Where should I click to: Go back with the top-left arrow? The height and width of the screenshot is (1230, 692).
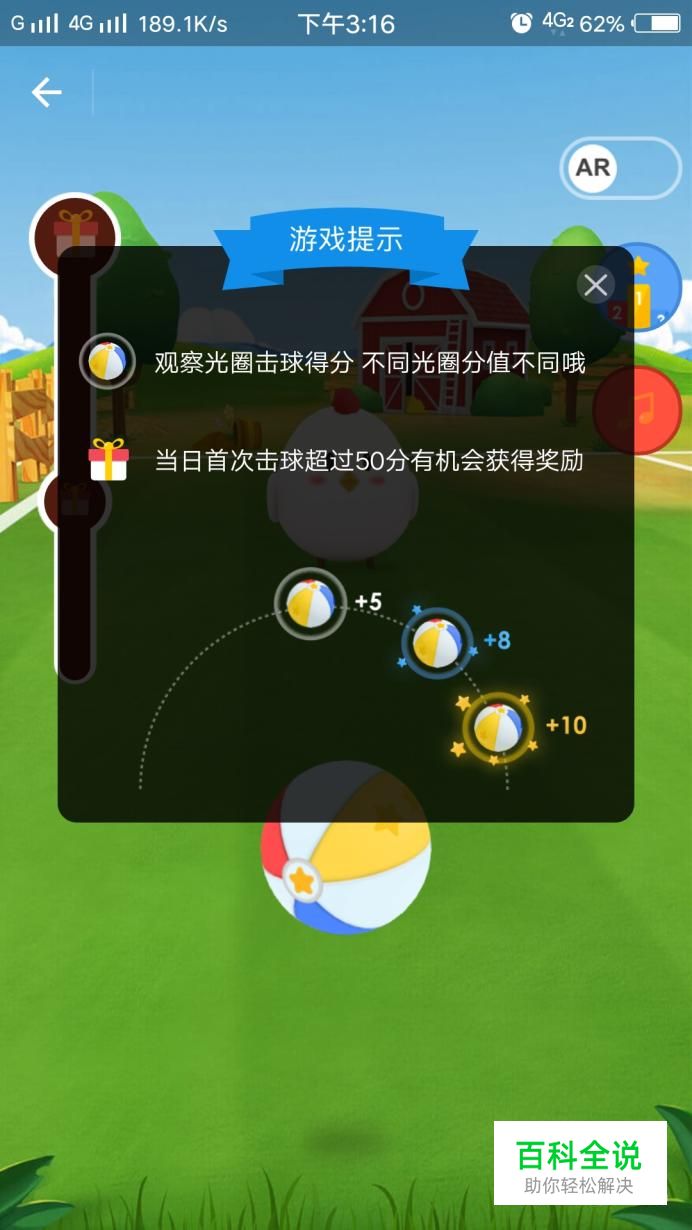[46, 93]
